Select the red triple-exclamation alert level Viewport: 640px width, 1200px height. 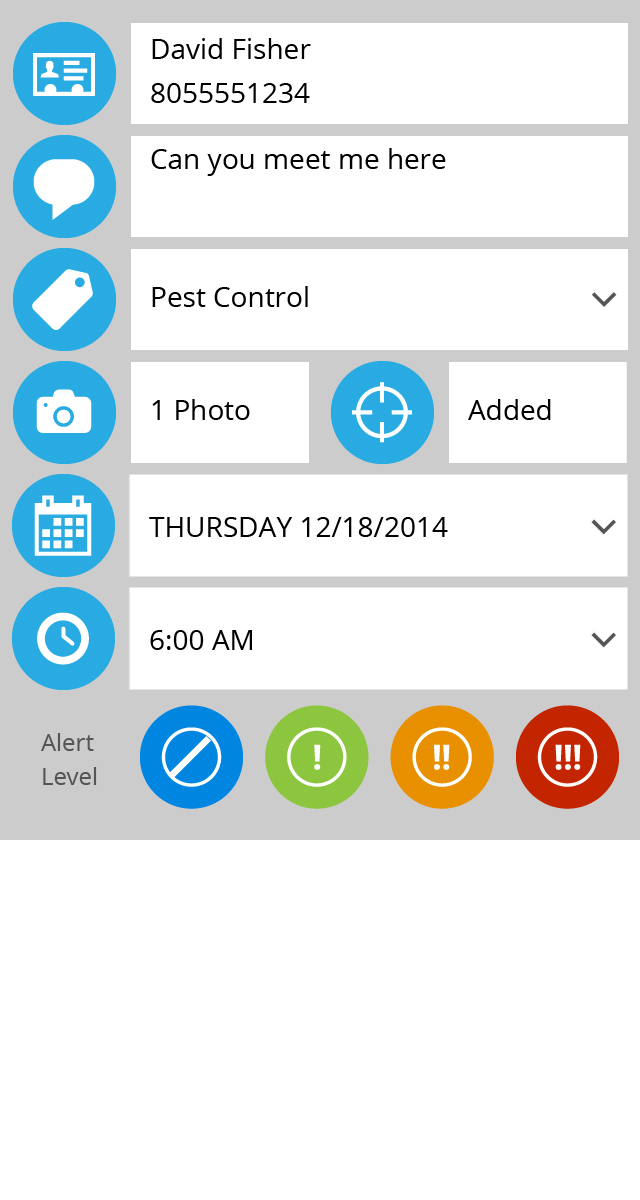[567, 757]
